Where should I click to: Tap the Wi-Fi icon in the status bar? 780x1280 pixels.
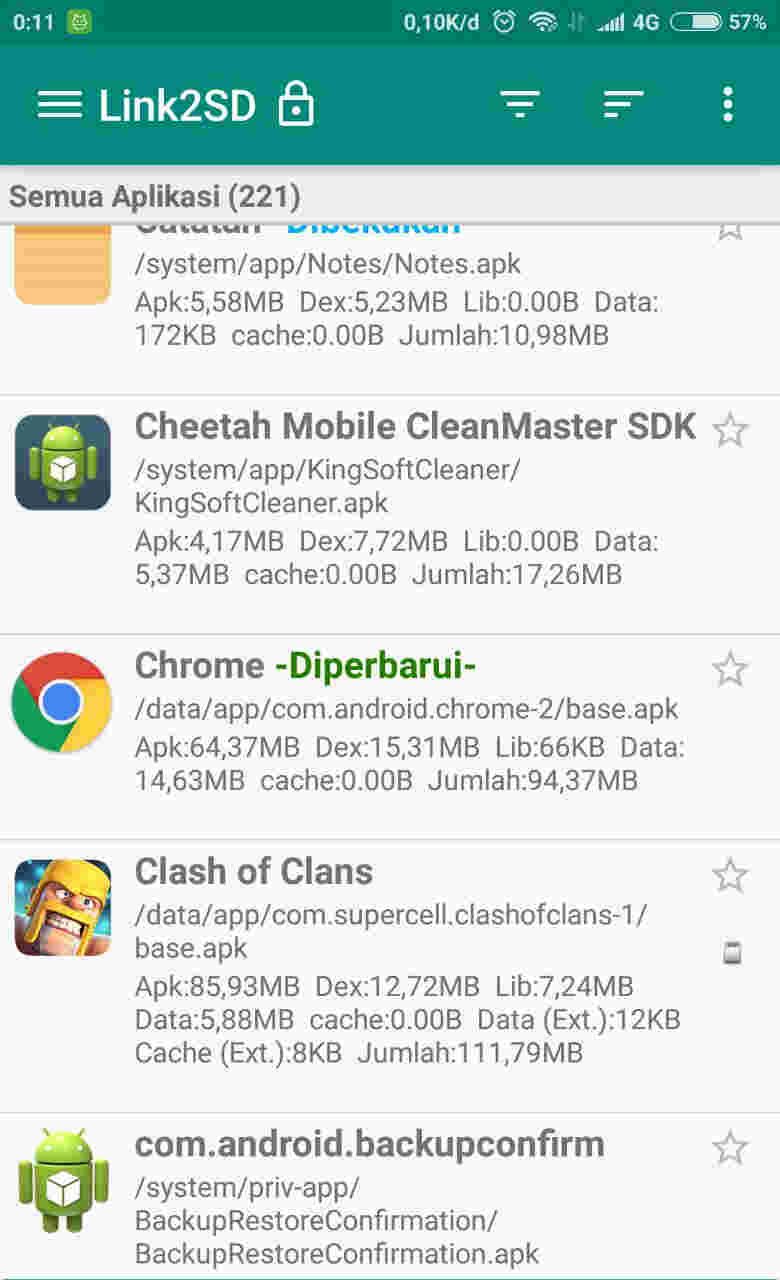point(541,19)
